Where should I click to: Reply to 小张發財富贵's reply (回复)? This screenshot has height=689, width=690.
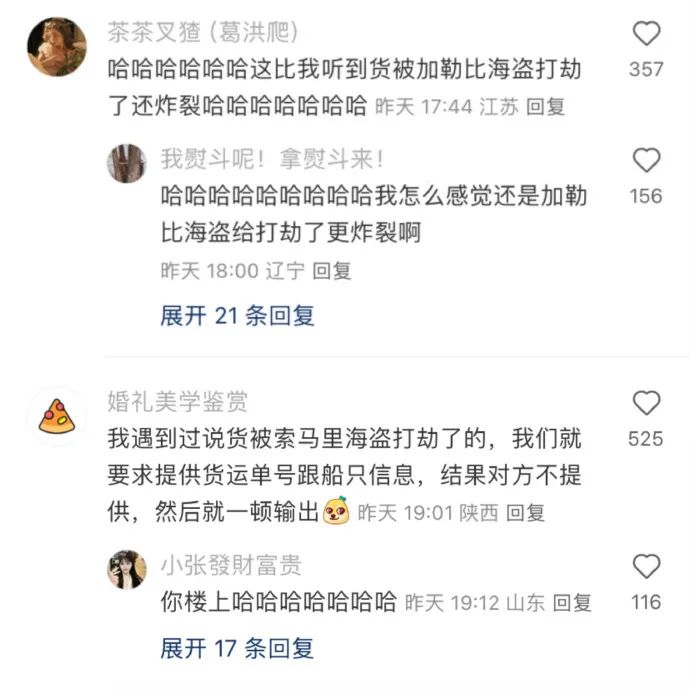[x=572, y=602]
